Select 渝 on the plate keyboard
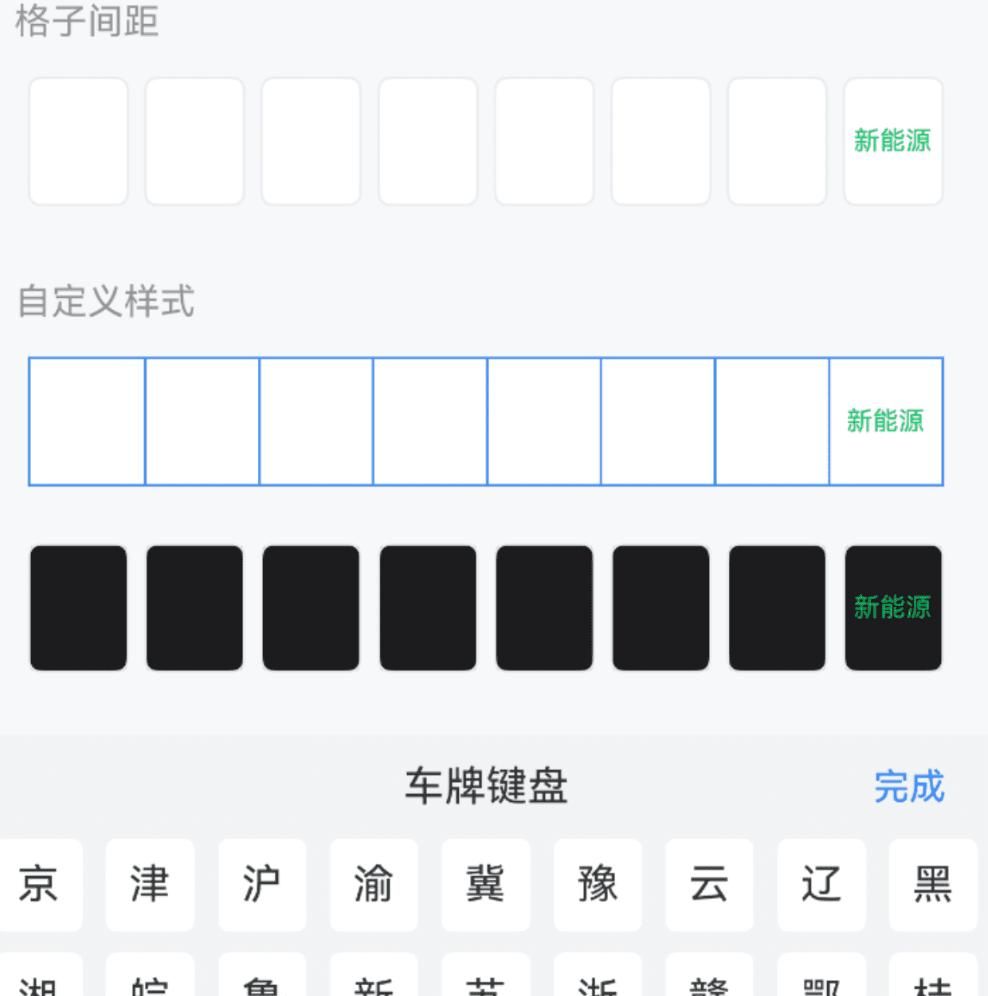988x996 pixels. 374,885
